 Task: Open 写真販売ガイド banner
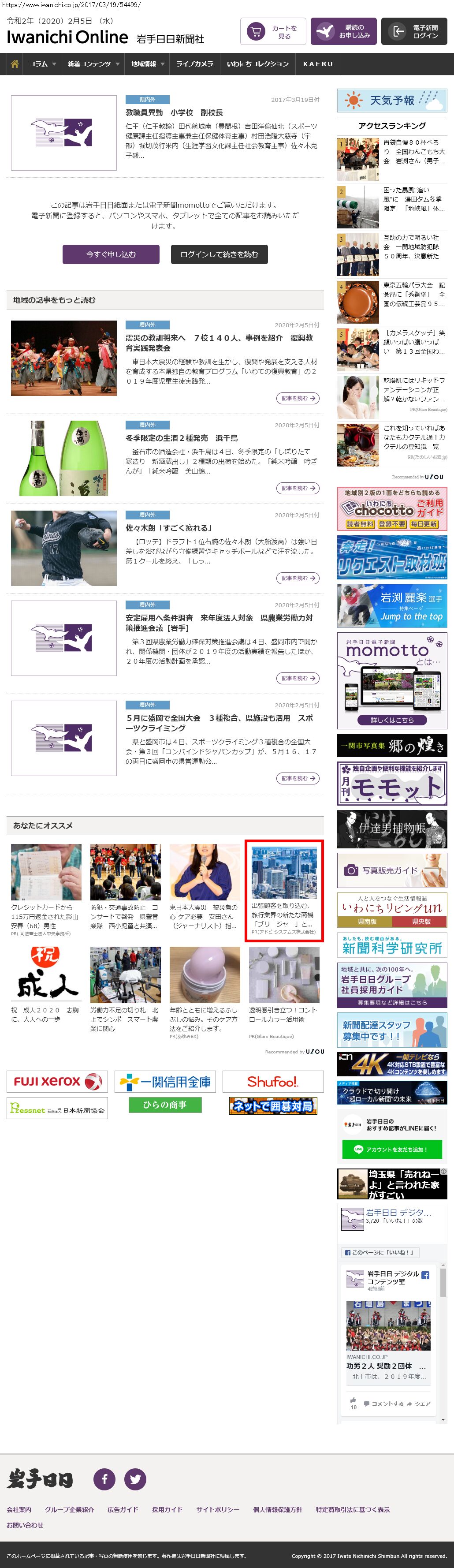click(x=392, y=870)
